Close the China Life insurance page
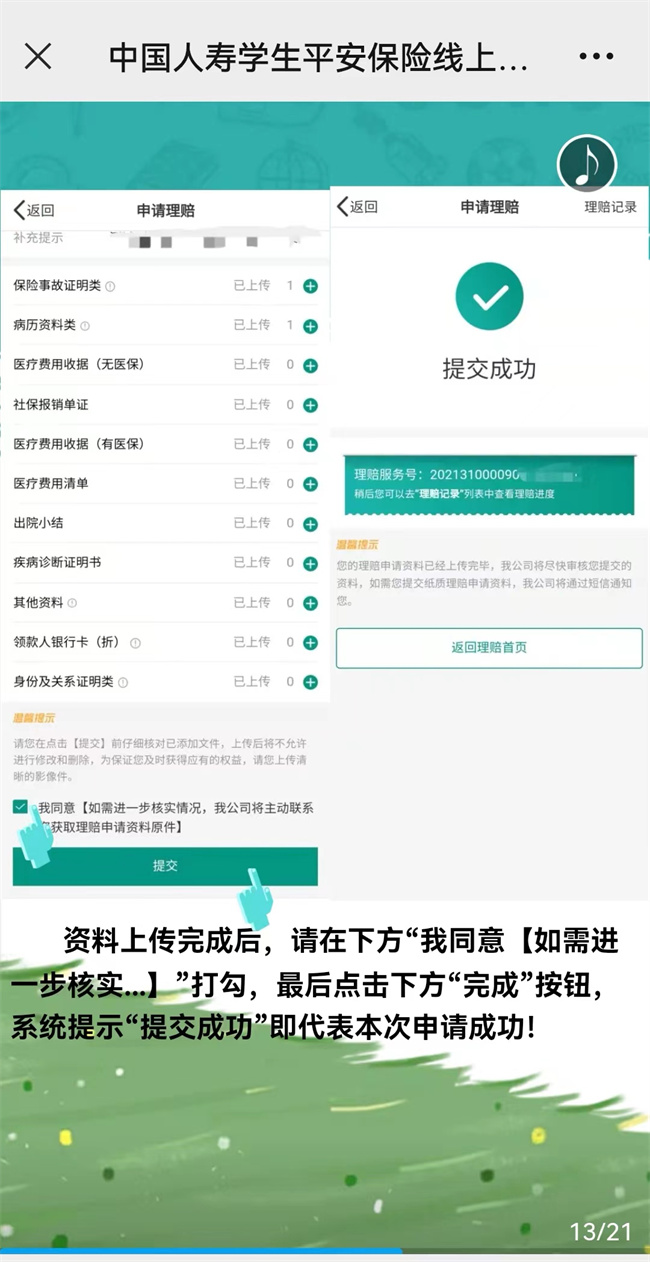Screen dimensions: 650x1262 pos(38,56)
